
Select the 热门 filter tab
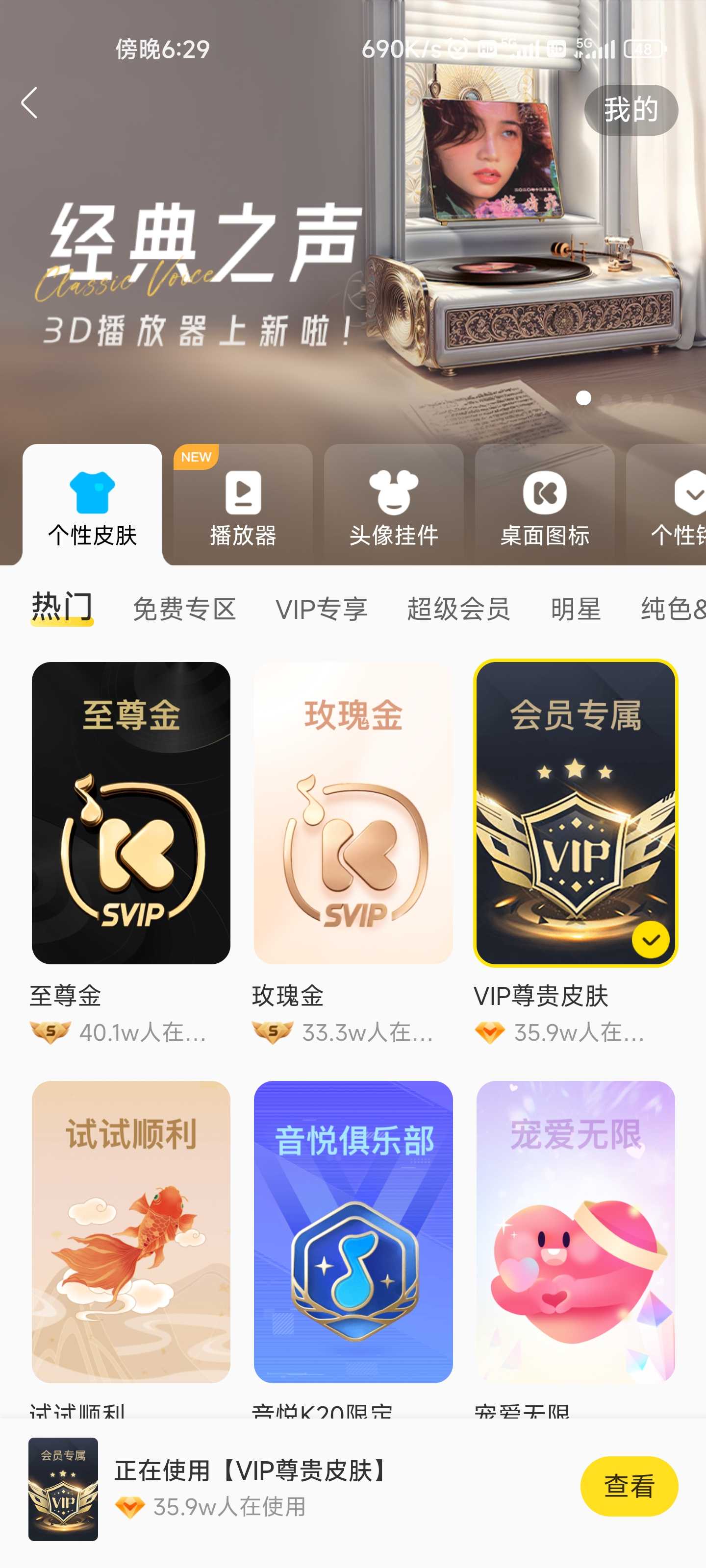62,608
